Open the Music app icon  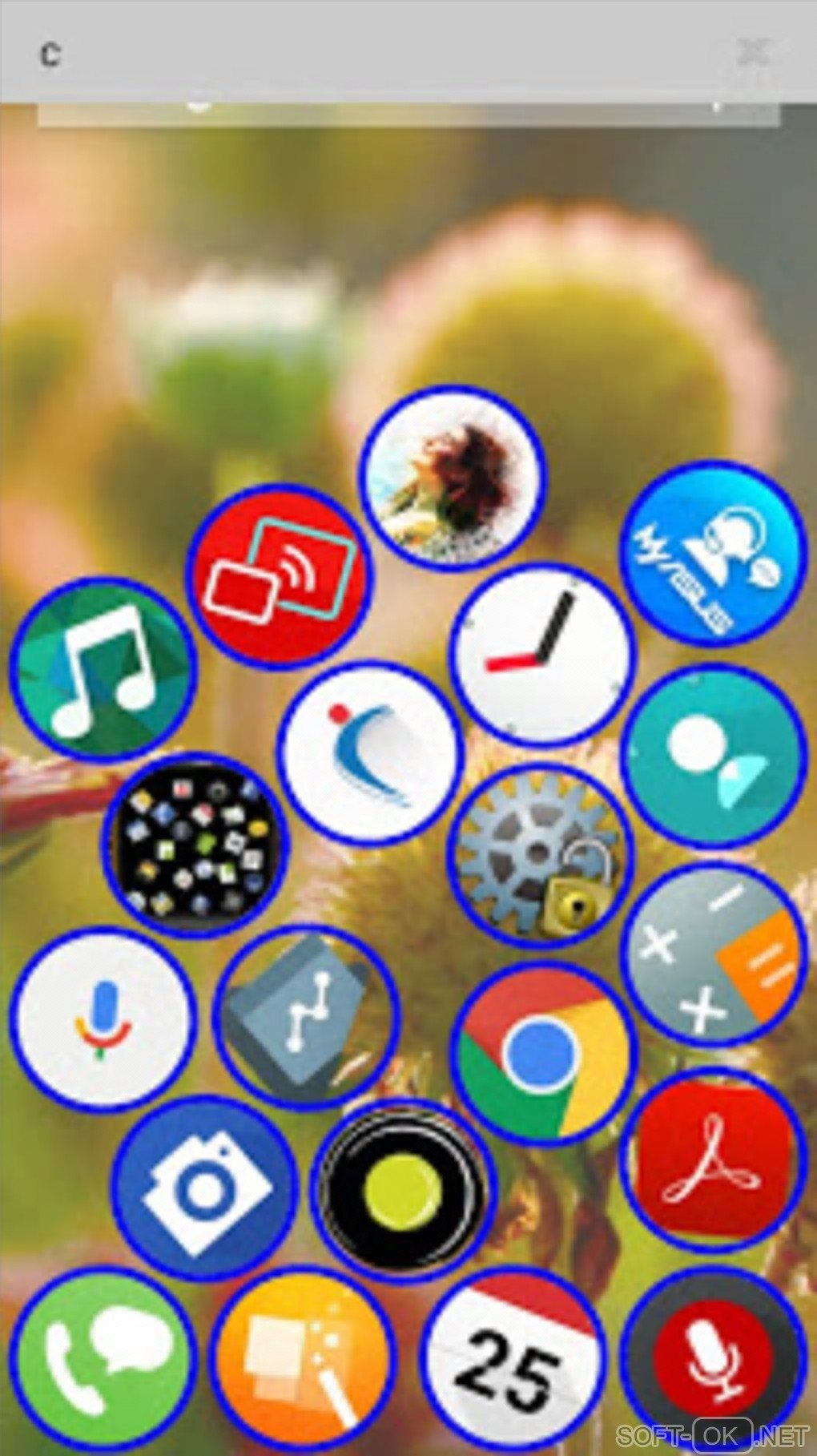pyautogui.click(x=103, y=670)
